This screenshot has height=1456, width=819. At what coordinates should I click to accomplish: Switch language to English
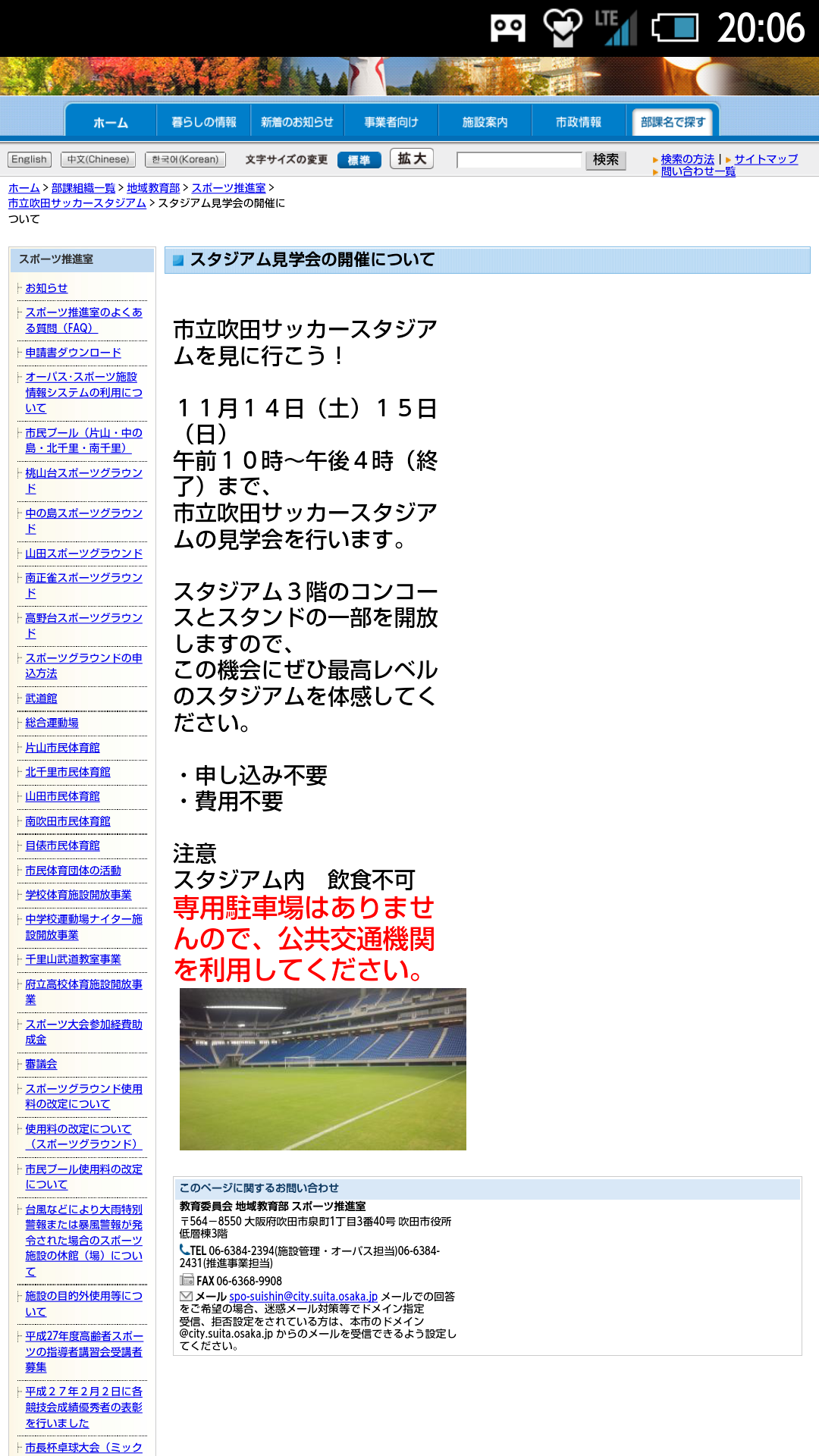(x=30, y=159)
